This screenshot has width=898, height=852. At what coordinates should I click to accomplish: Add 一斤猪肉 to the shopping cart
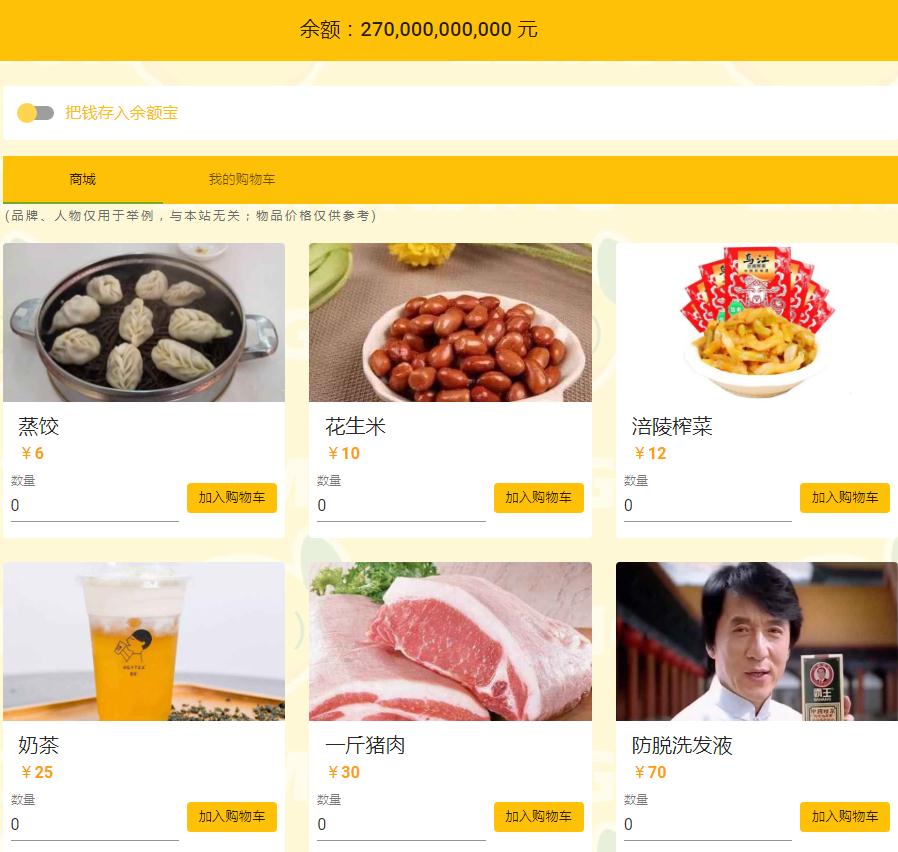tap(538, 817)
